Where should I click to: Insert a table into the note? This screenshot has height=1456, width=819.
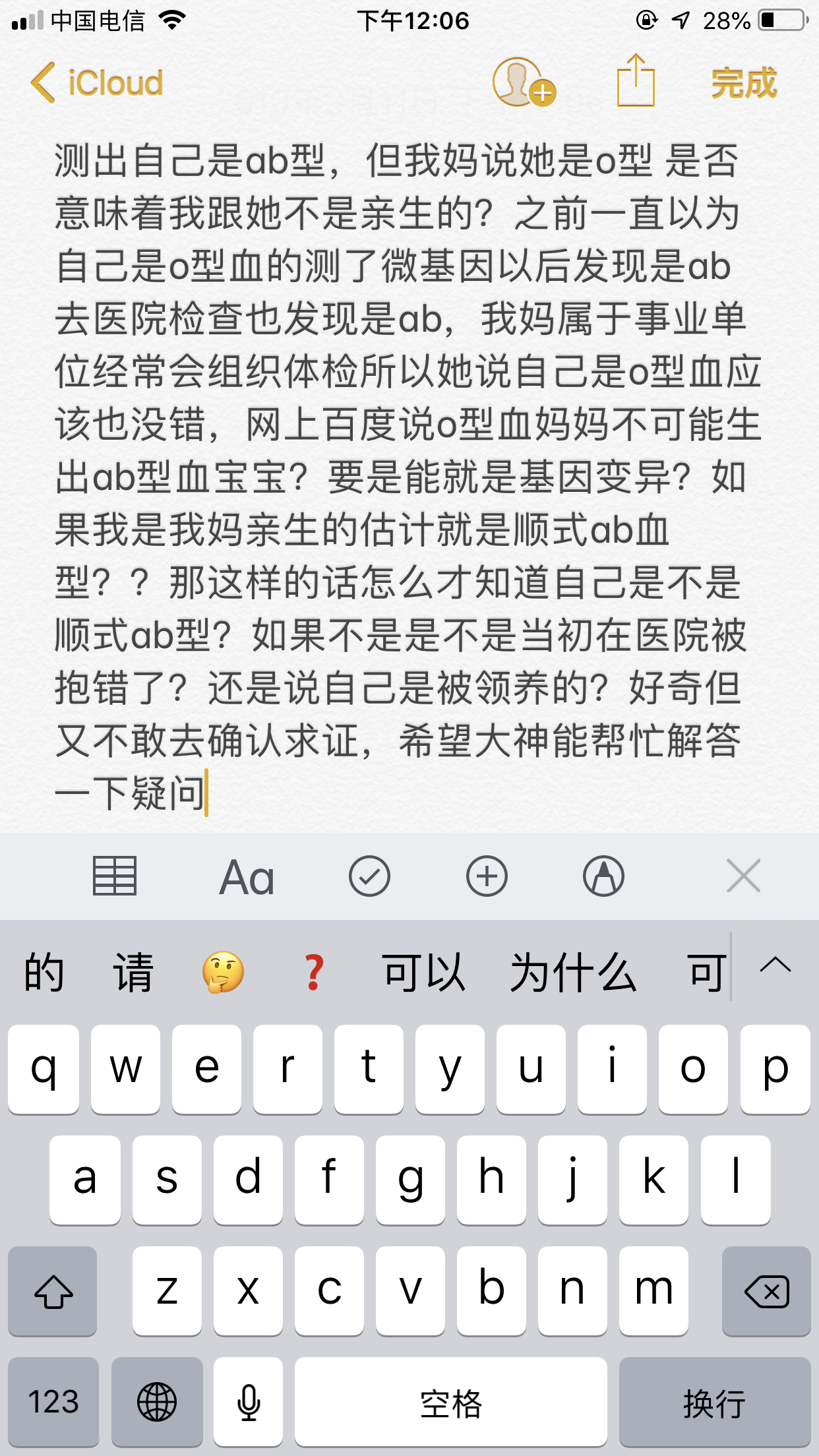[x=115, y=876]
